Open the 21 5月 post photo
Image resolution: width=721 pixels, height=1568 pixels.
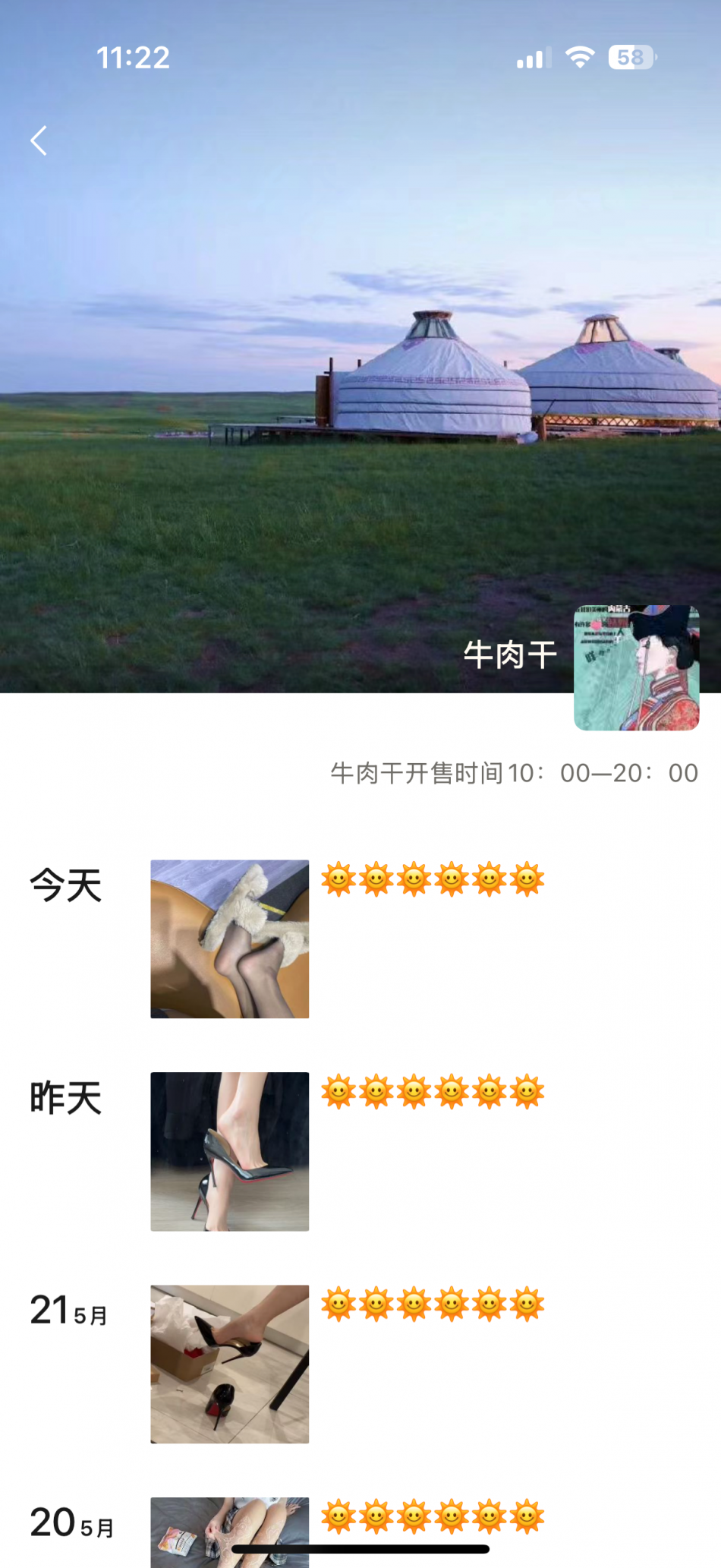click(229, 1364)
